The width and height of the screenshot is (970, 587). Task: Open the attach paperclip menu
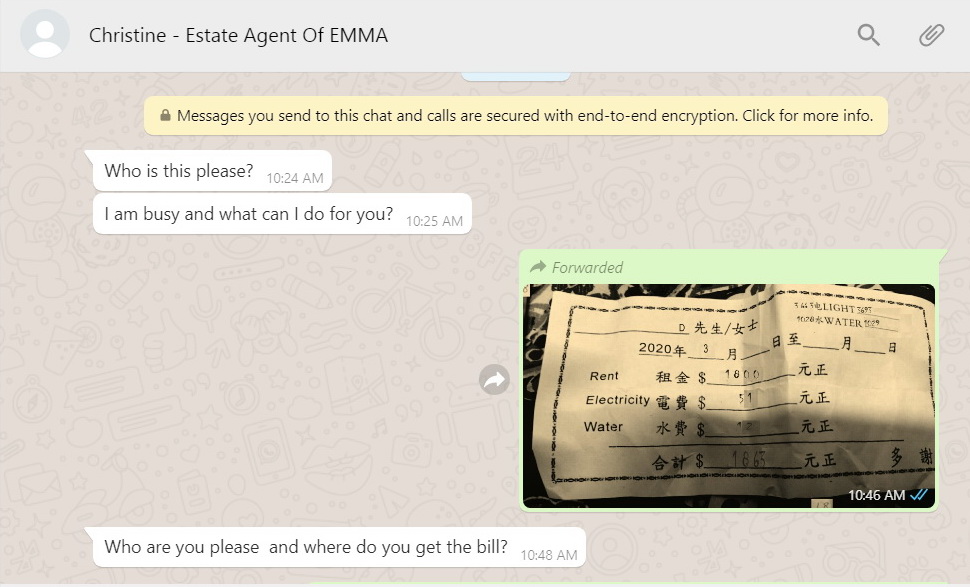coord(932,36)
